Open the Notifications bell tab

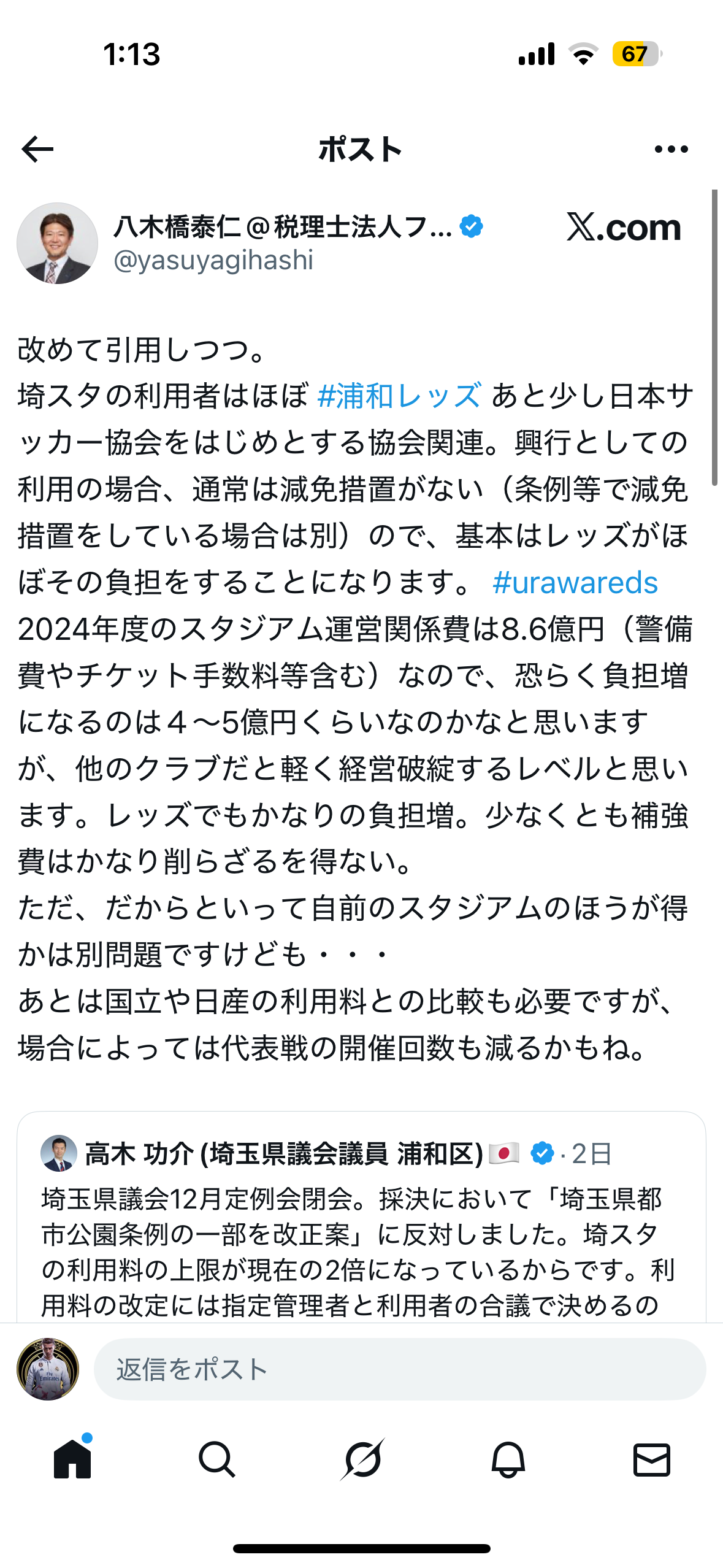[508, 1459]
